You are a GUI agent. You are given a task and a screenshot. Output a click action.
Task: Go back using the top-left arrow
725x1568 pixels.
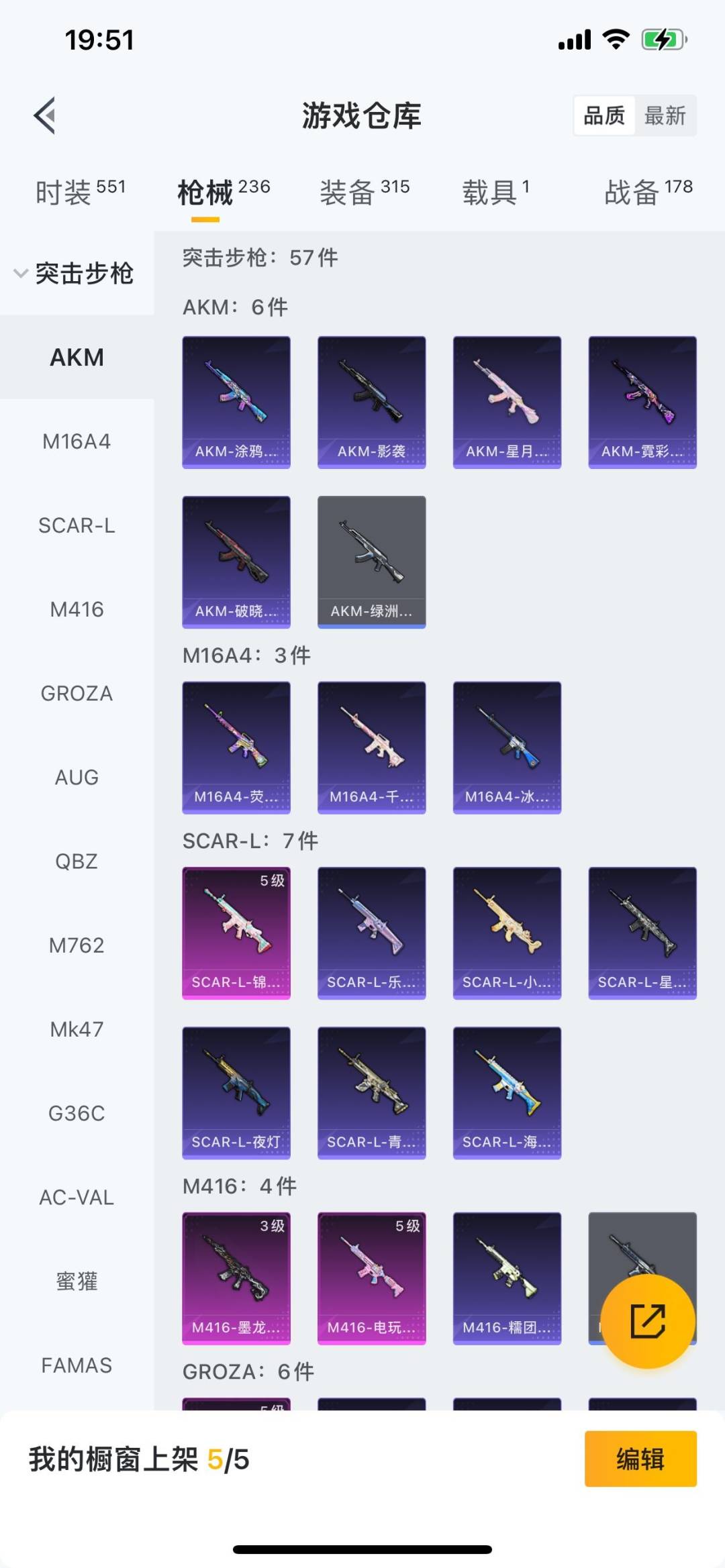pyautogui.click(x=45, y=116)
